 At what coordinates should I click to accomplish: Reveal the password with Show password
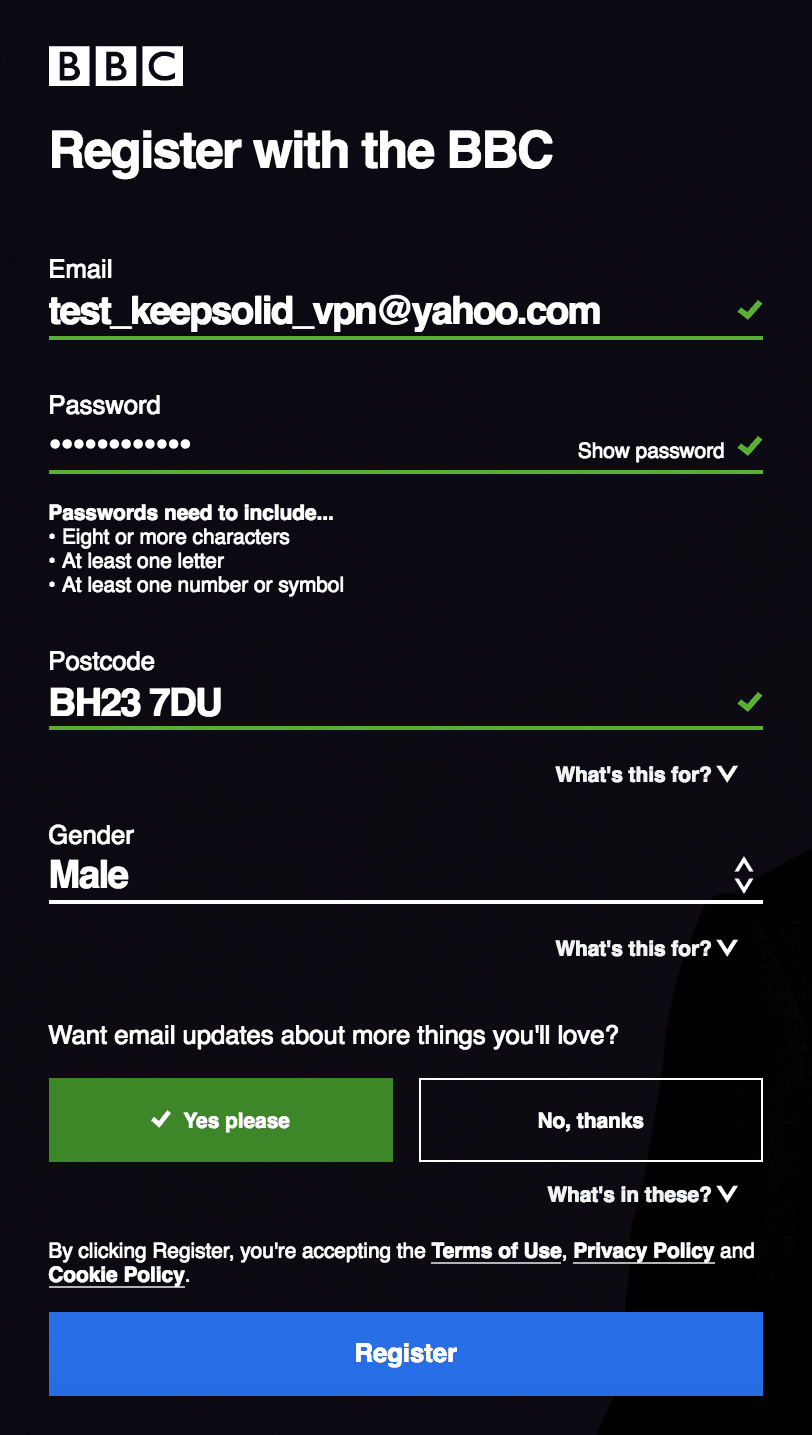[x=650, y=451]
